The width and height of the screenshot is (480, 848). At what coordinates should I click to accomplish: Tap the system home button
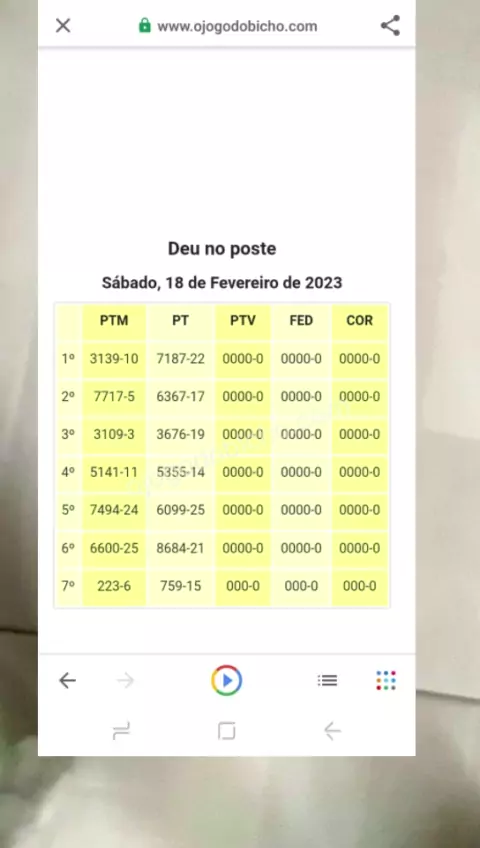(226, 731)
